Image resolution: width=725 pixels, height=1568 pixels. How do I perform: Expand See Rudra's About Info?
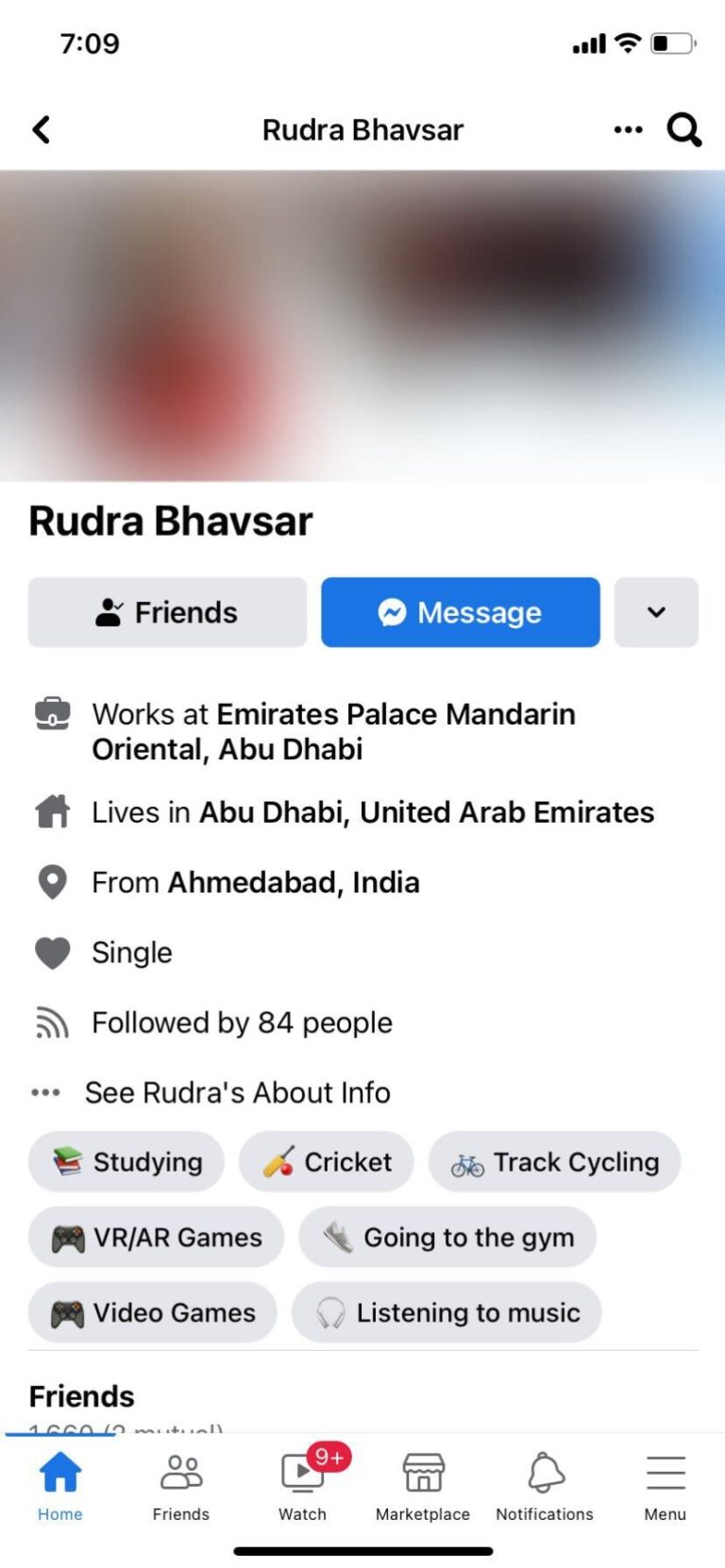click(x=237, y=1093)
